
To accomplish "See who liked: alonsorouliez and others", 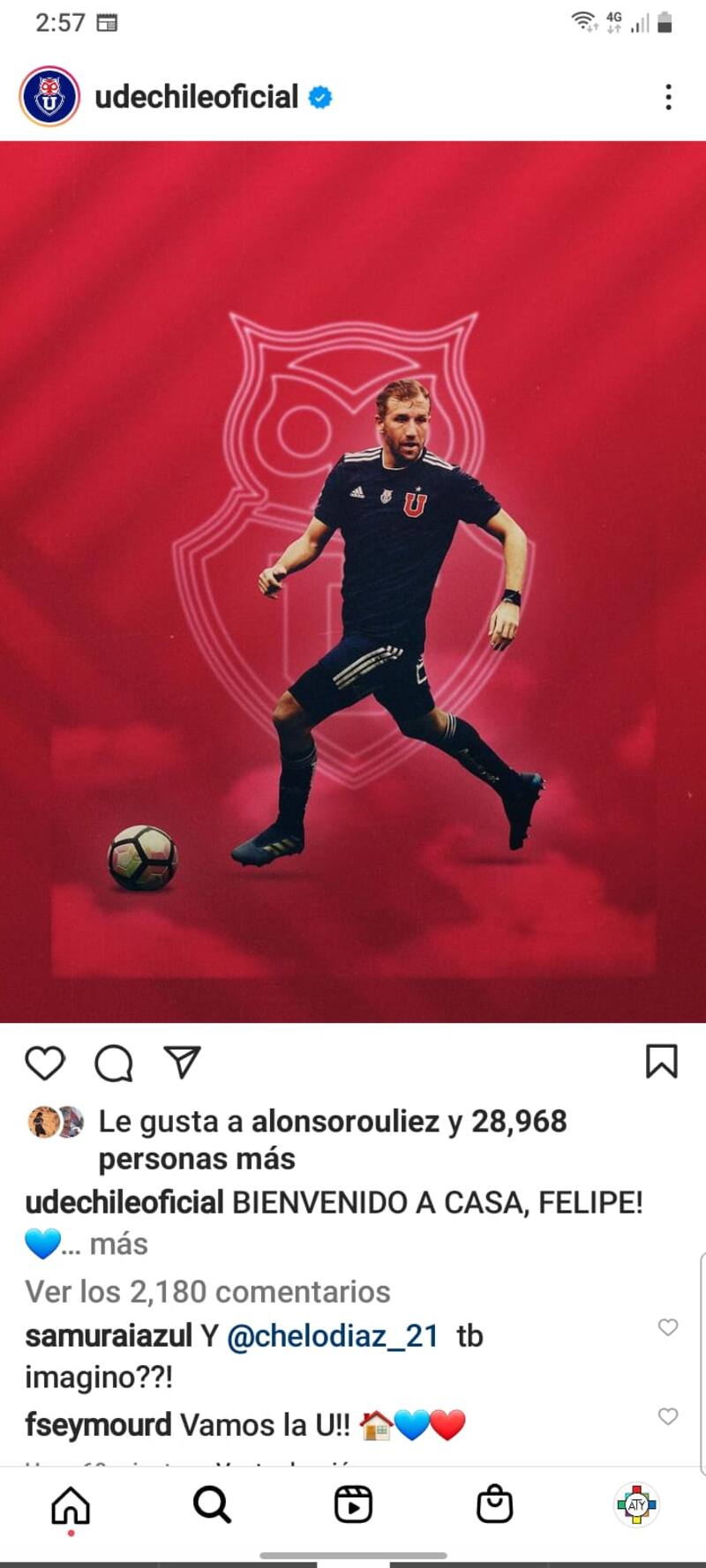I will point(344,1122).
